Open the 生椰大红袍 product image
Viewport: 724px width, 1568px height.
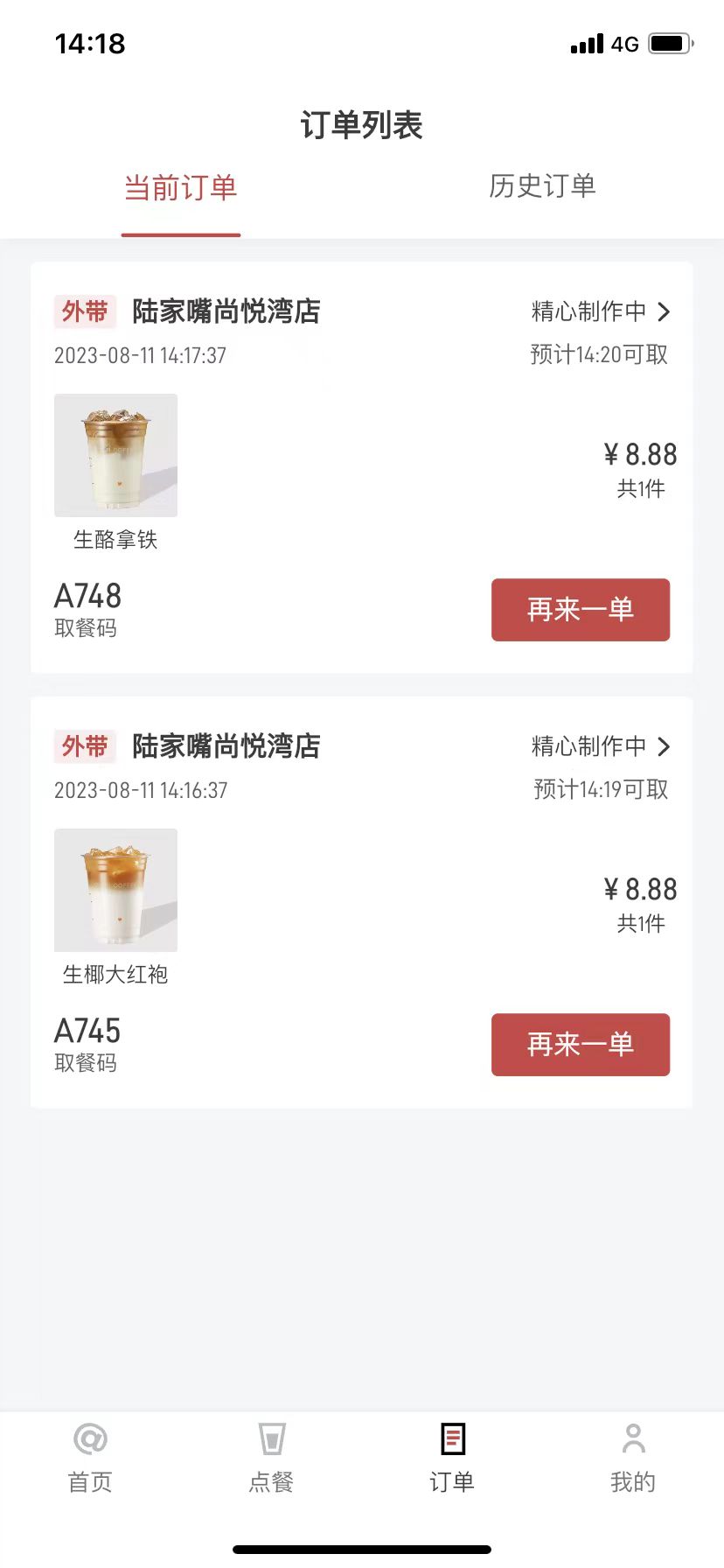coord(115,890)
